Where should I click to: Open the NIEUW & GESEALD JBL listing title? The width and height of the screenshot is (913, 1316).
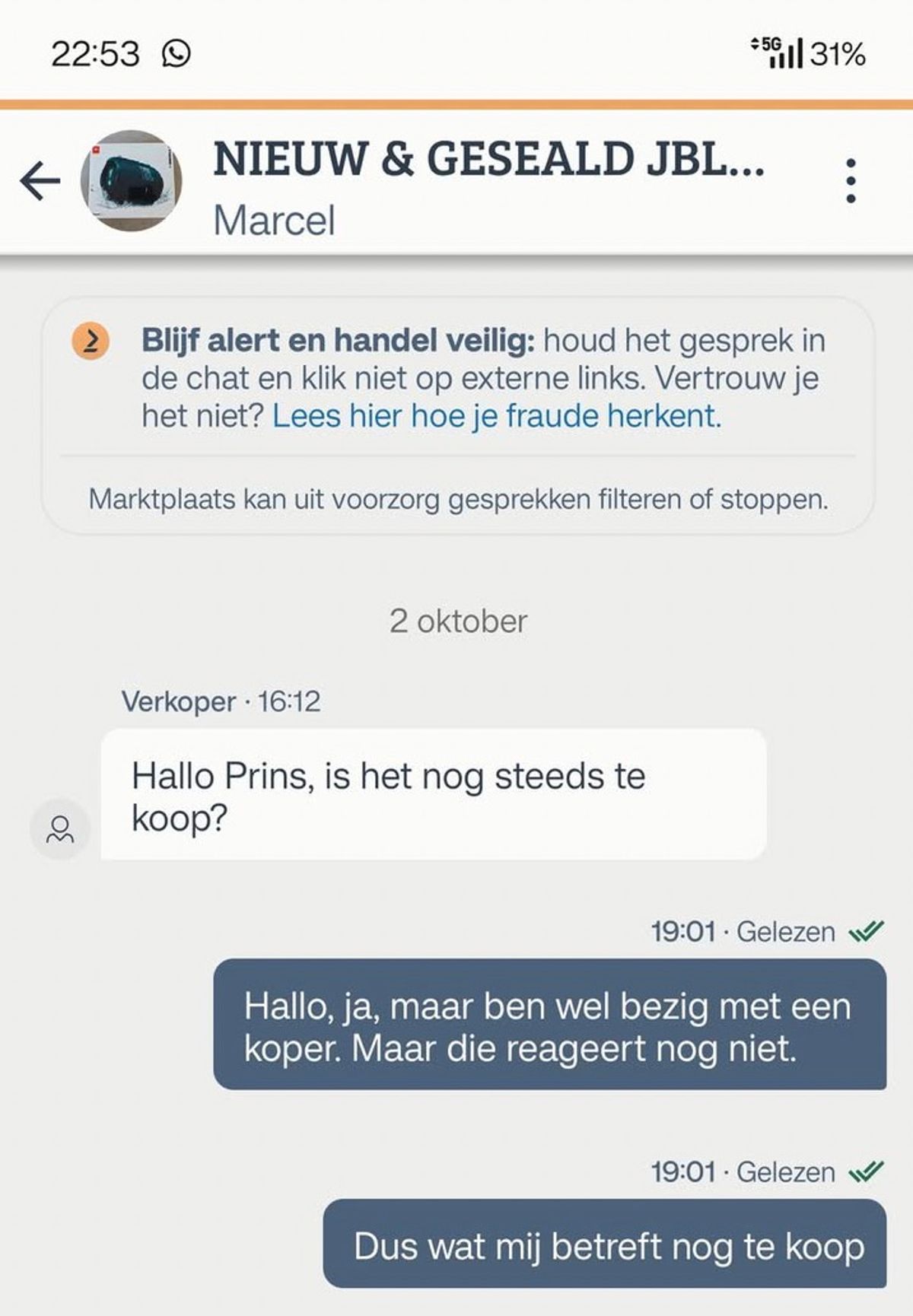488,159
